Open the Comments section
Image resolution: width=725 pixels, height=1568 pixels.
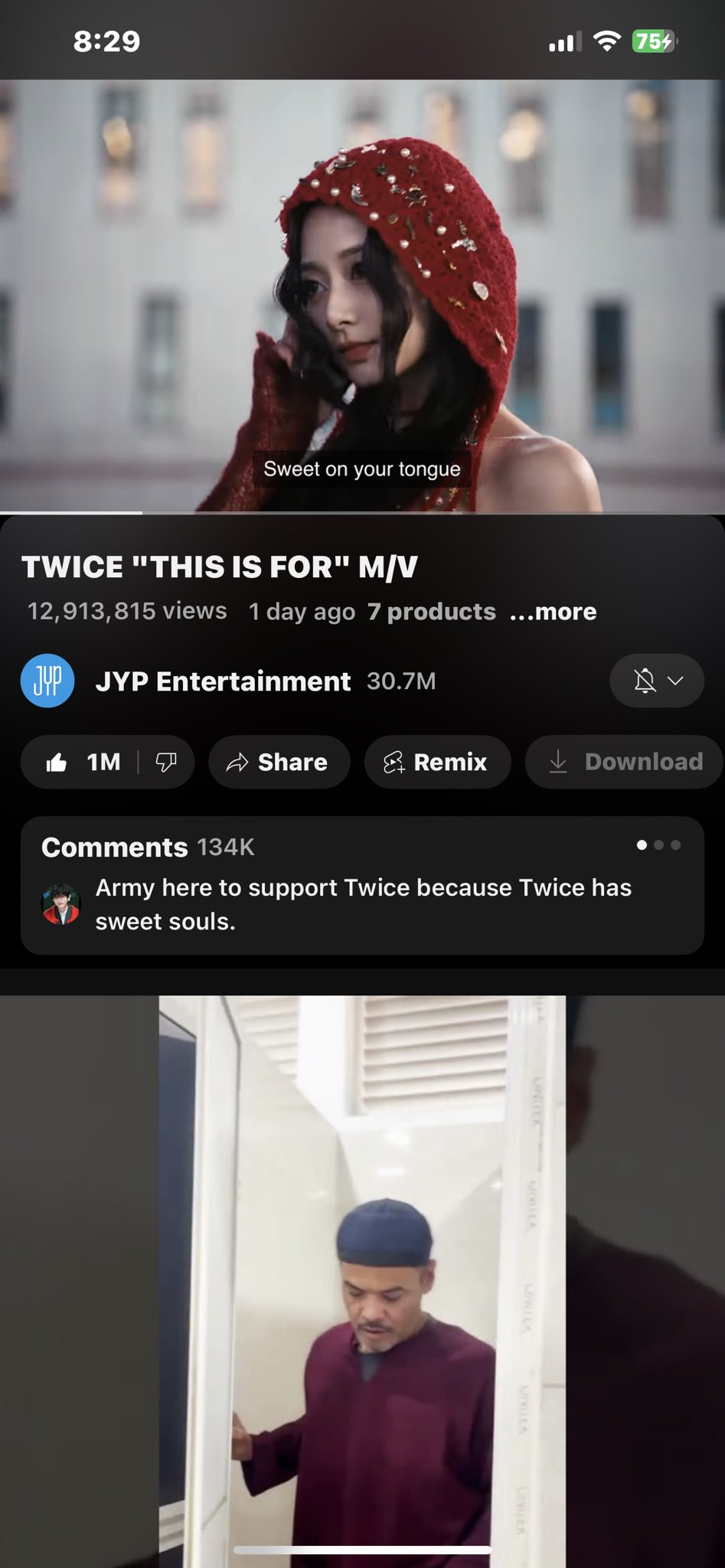[x=362, y=885]
